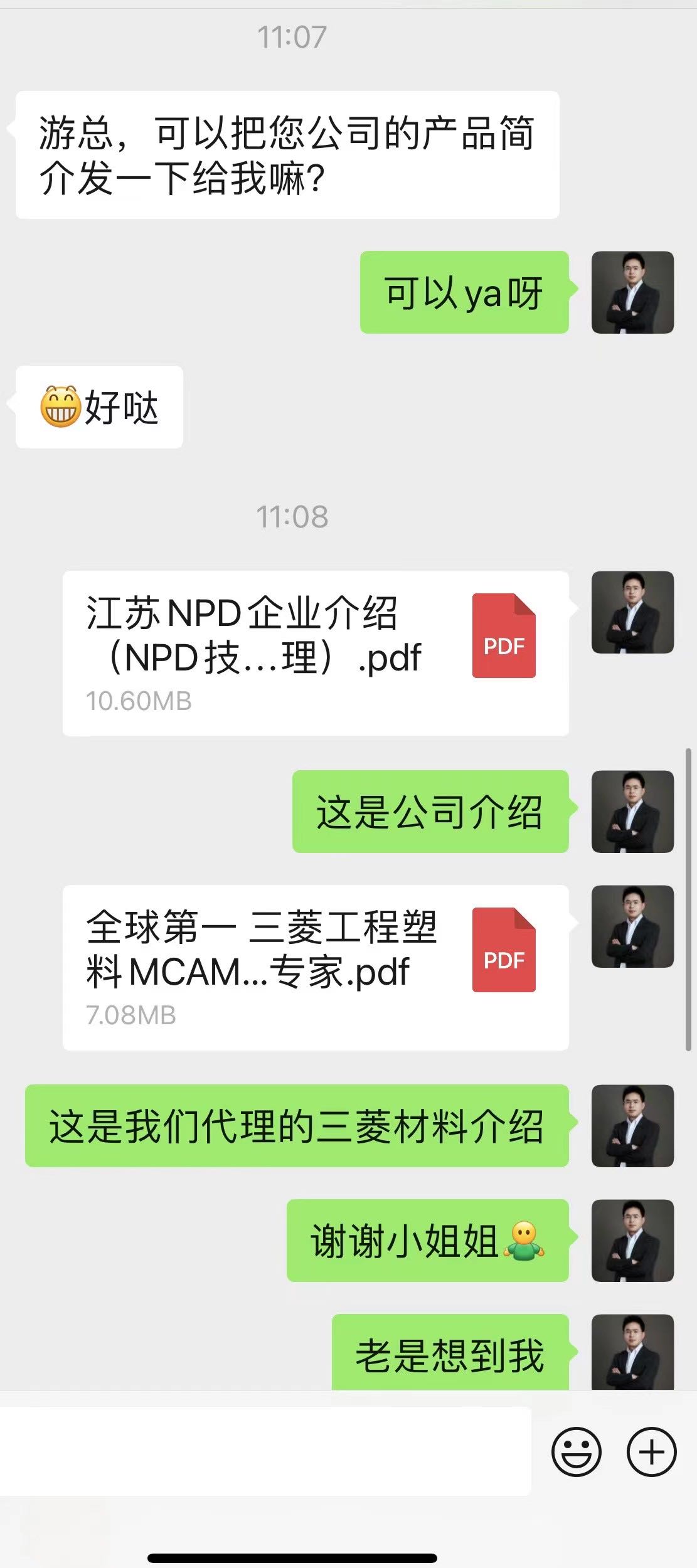Open the 全球第一 三菱工程塑料 PDF file
Screen dimensions: 697x1568
click(x=315, y=967)
